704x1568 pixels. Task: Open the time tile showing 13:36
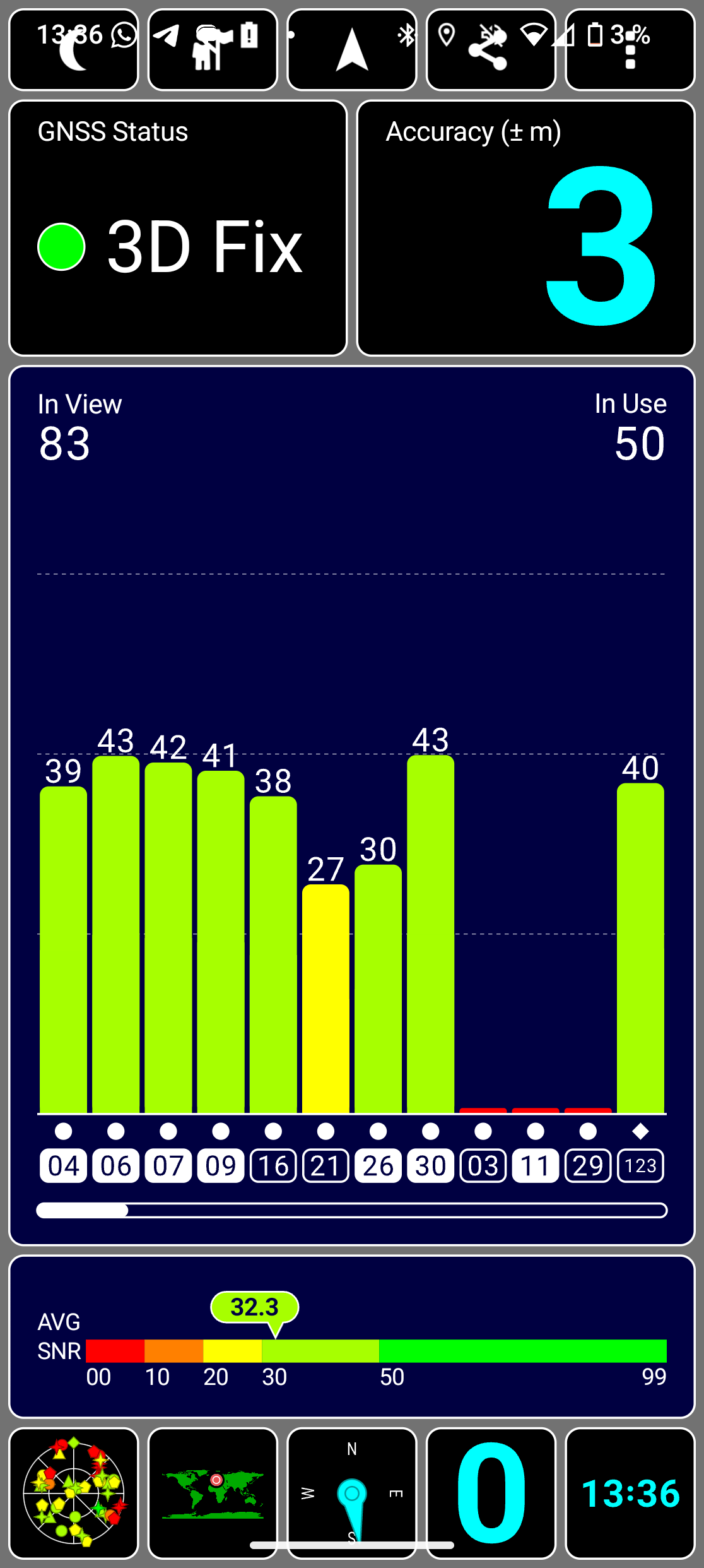click(x=630, y=1494)
